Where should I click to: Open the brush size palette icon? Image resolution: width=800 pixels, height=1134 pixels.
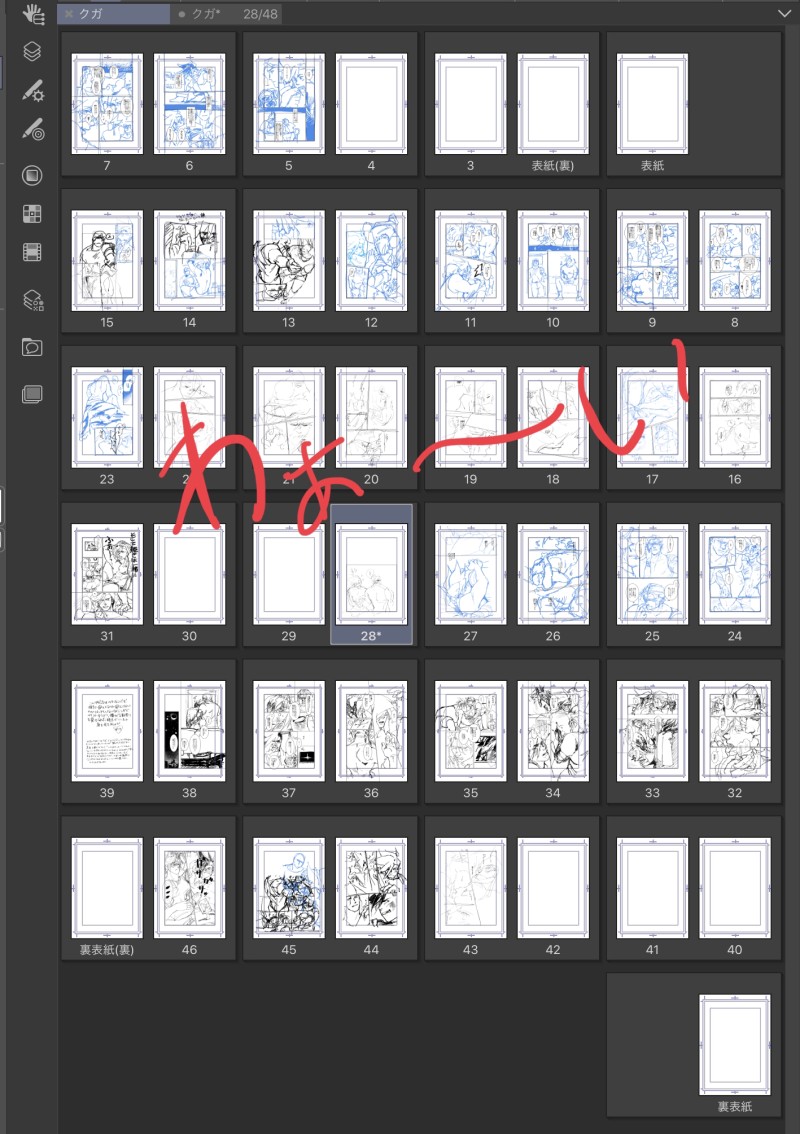(33, 130)
